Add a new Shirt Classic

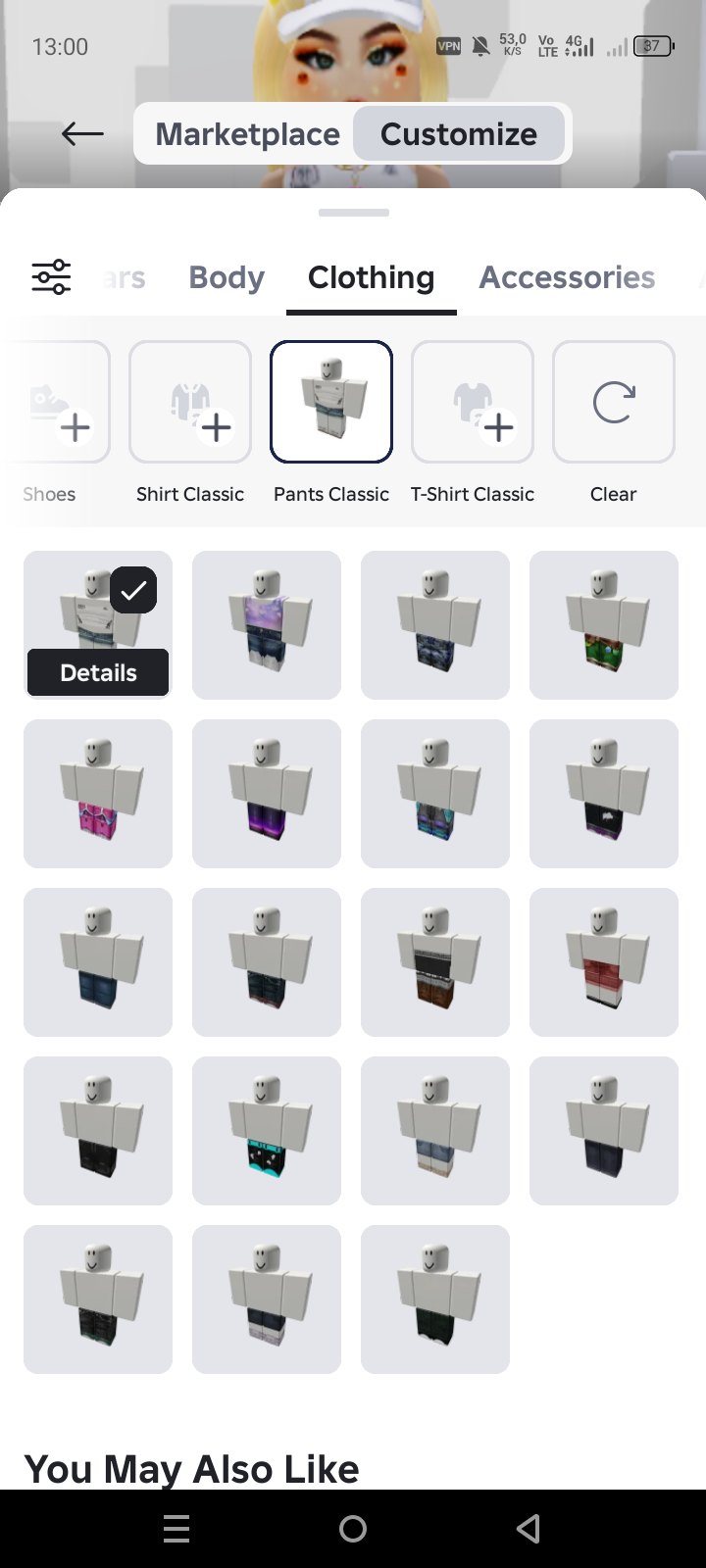point(190,402)
